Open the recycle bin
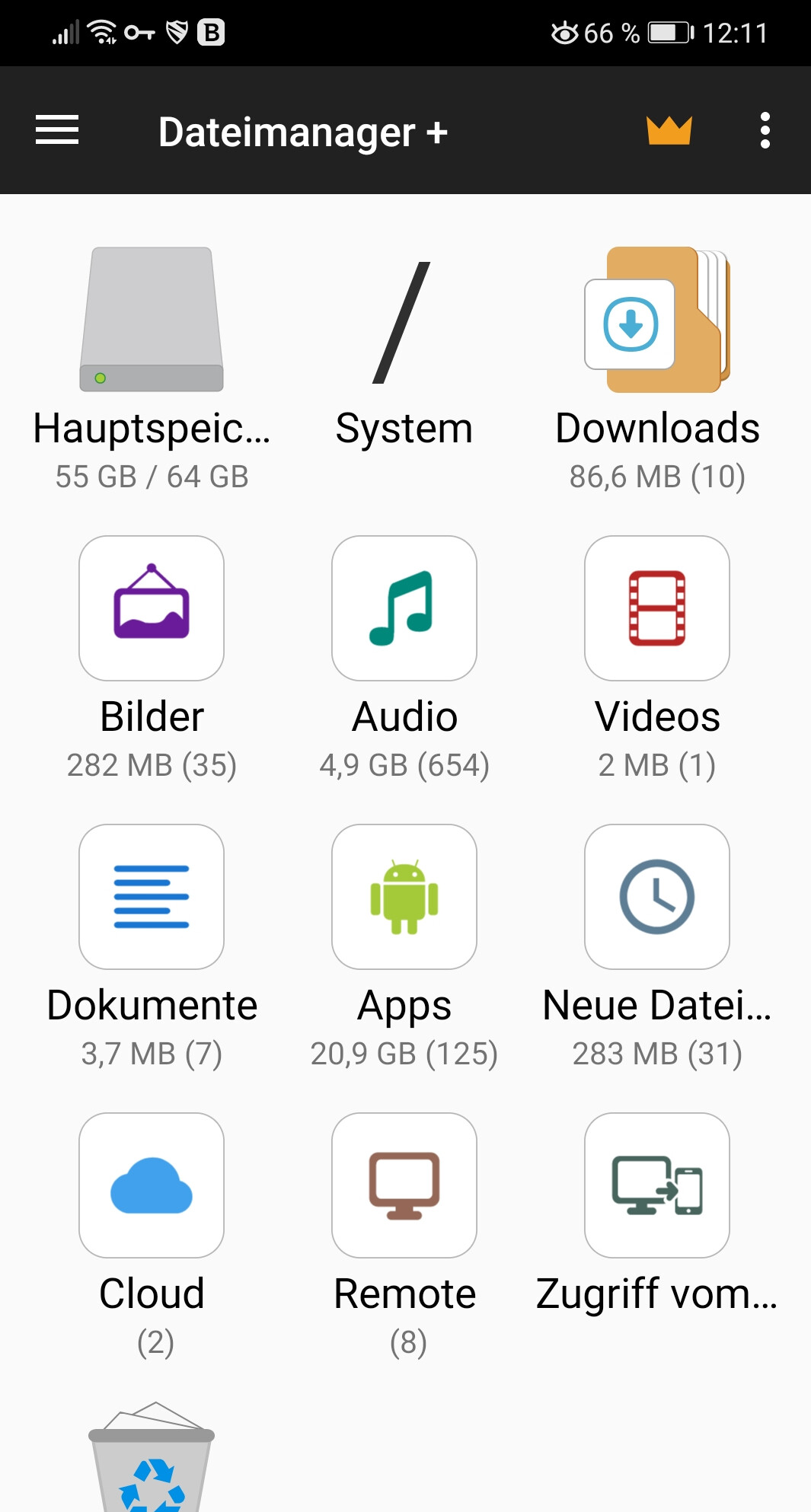 point(152,1456)
